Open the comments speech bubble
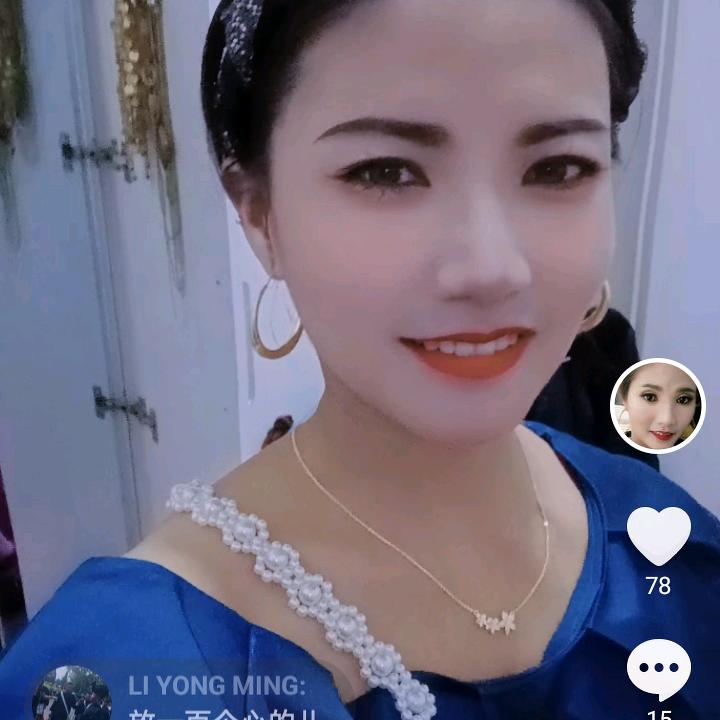The image size is (720, 720). (658, 670)
